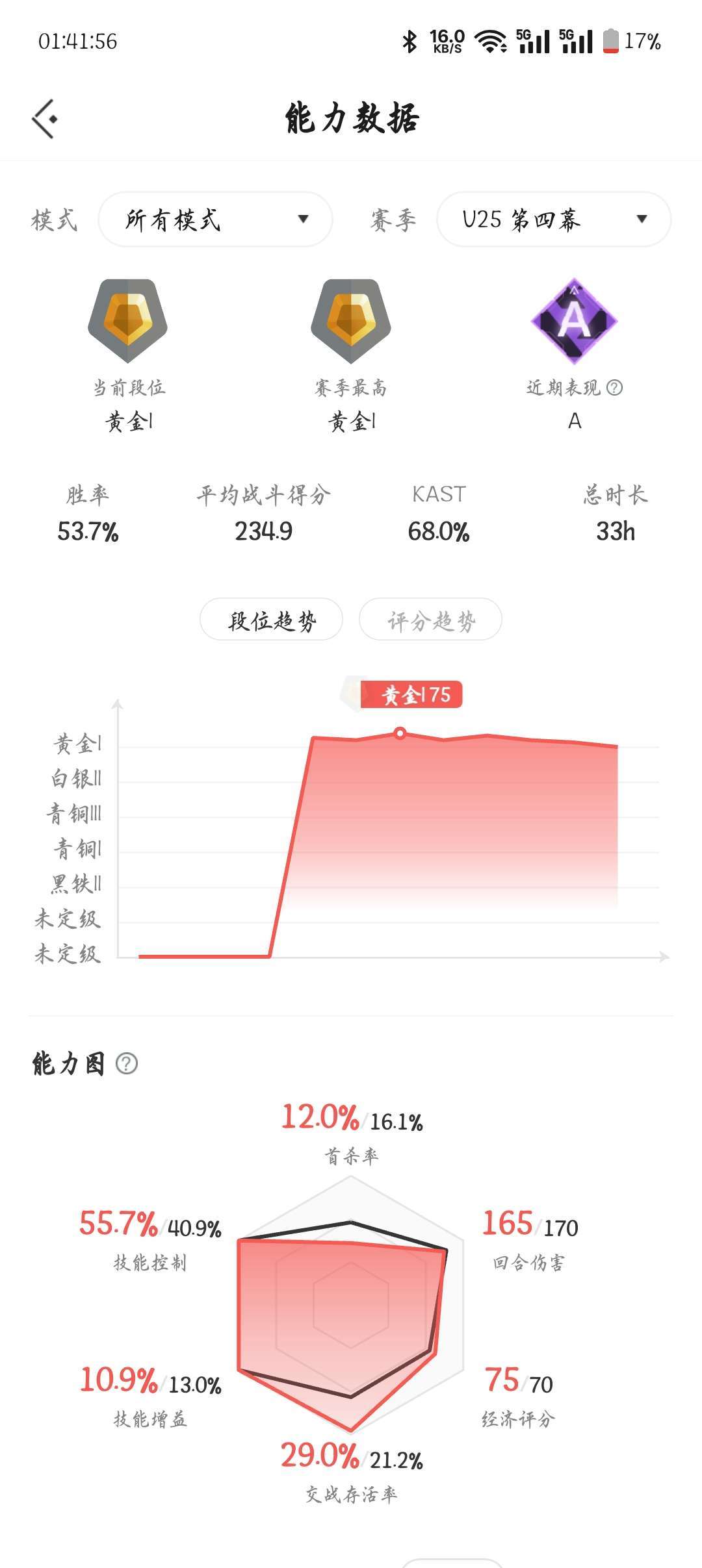Tap the help icon next to 近期表现
The height and width of the screenshot is (1568, 702).
[614, 388]
